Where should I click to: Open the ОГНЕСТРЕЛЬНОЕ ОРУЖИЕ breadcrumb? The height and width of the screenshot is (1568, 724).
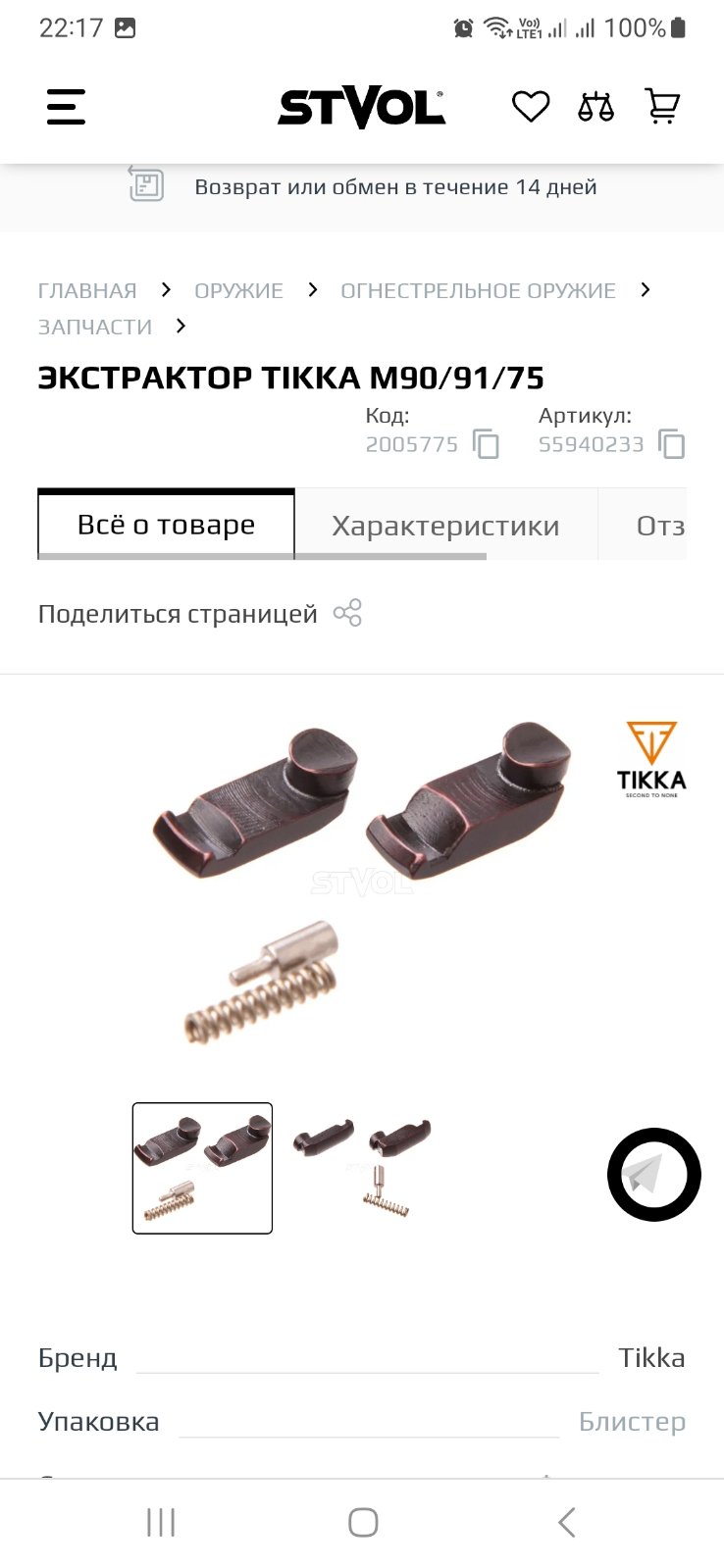pos(478,290)
